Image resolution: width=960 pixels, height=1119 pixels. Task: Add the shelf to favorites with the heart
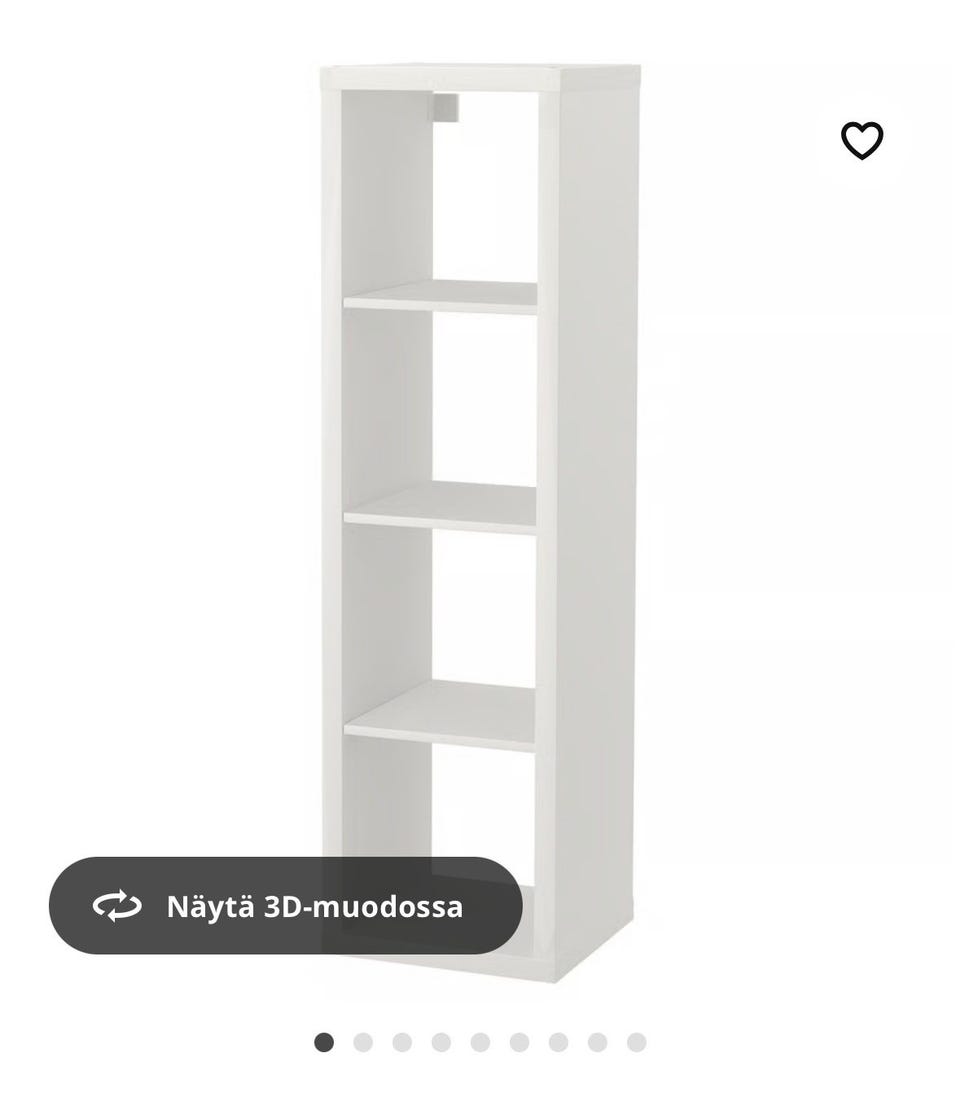click(x=861, y=141)
